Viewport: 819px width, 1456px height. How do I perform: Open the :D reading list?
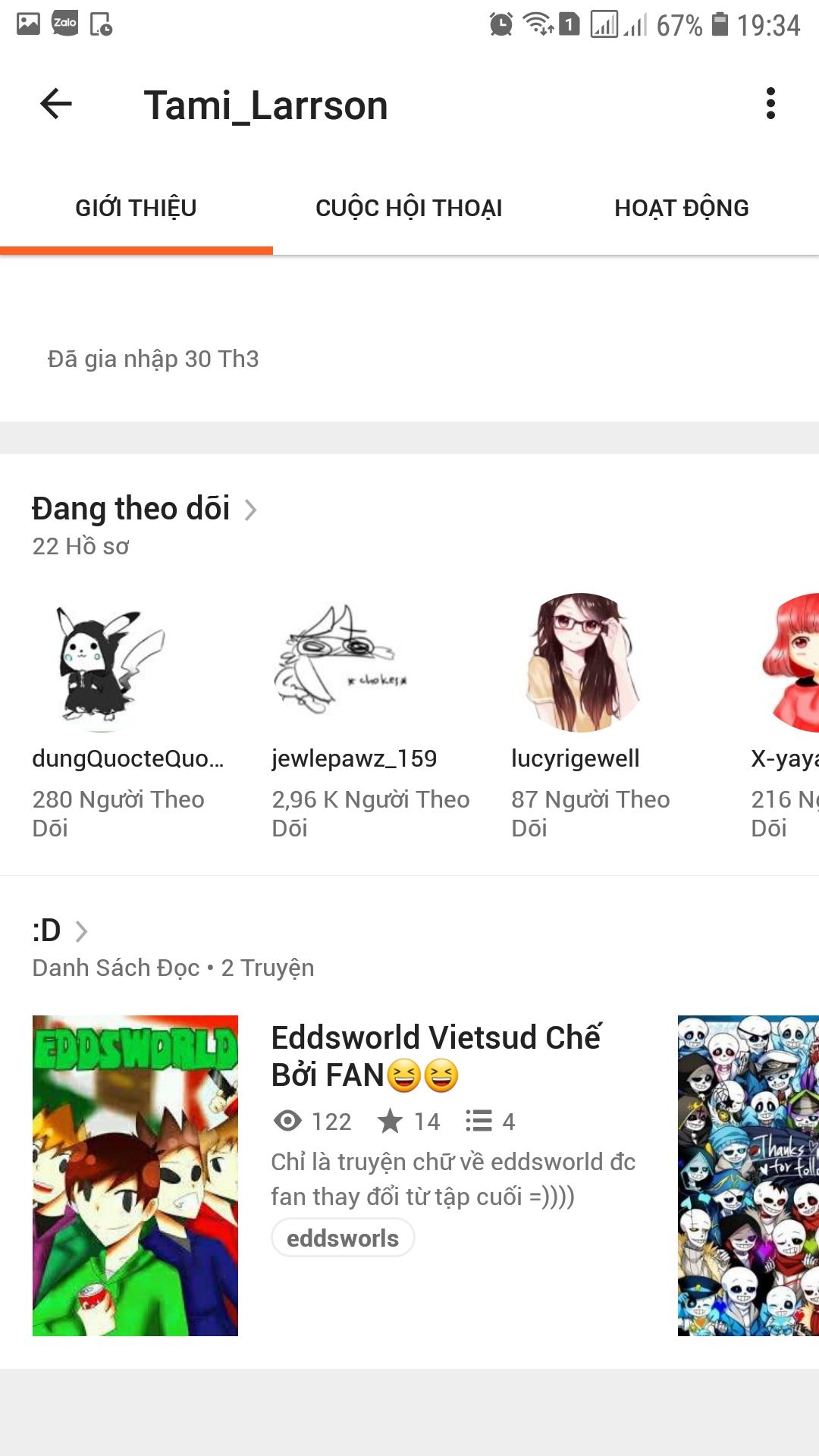[x=59, y=930]
